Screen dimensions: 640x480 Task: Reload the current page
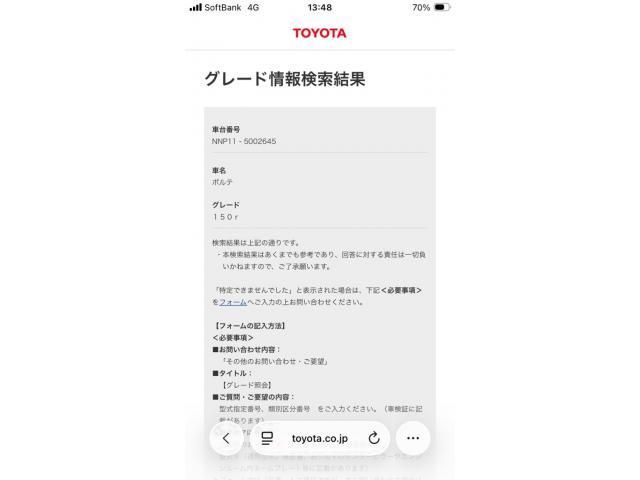pyautogui.click(x=374, y=438)
